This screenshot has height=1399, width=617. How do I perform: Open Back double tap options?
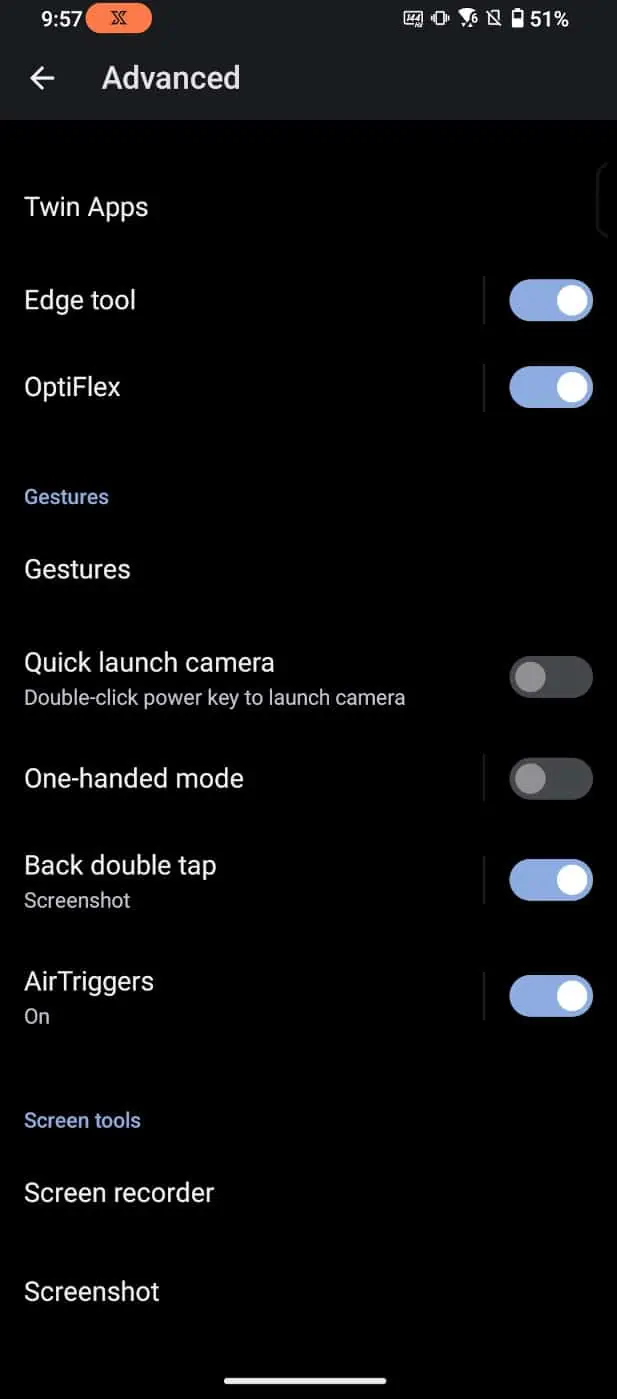[x=240, y=880]
